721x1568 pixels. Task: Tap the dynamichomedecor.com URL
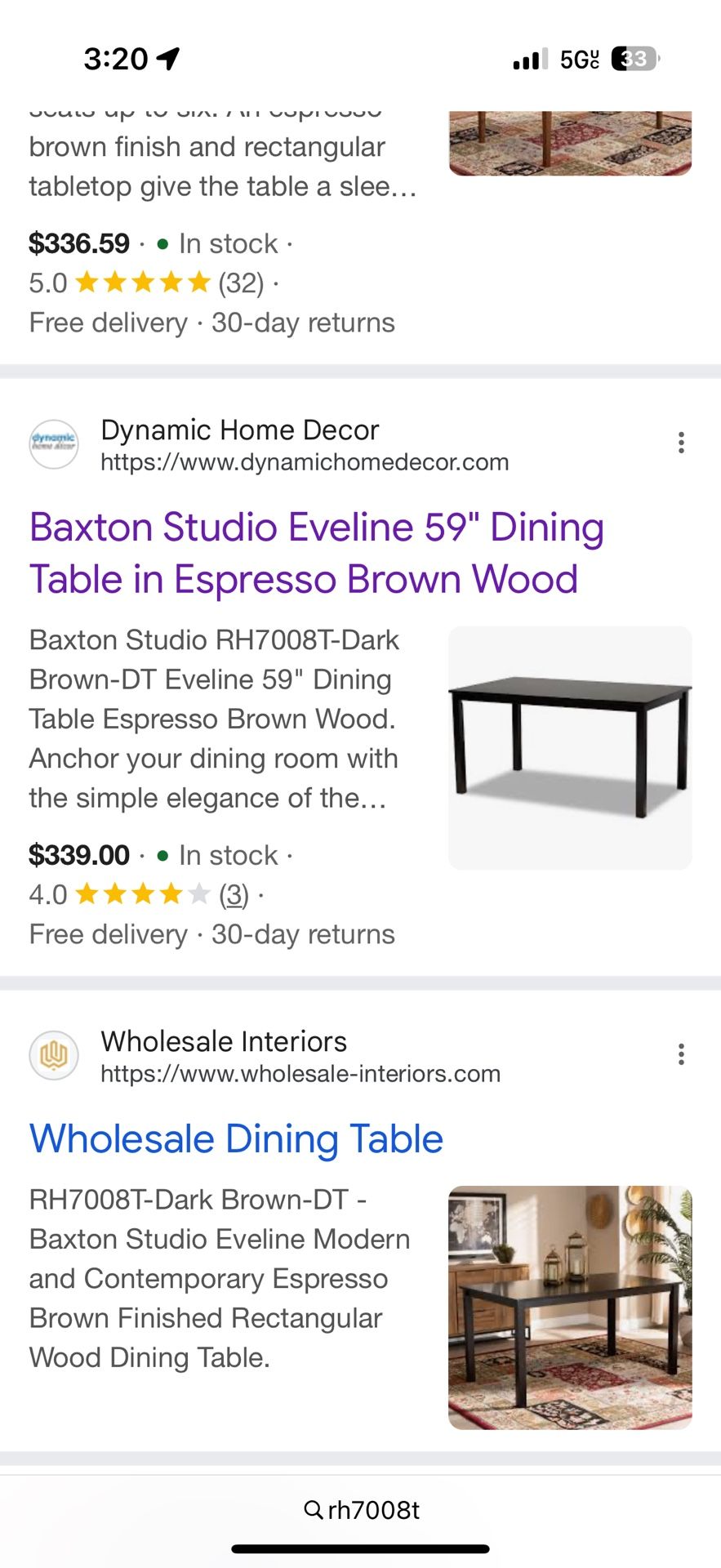pos(305,462)
